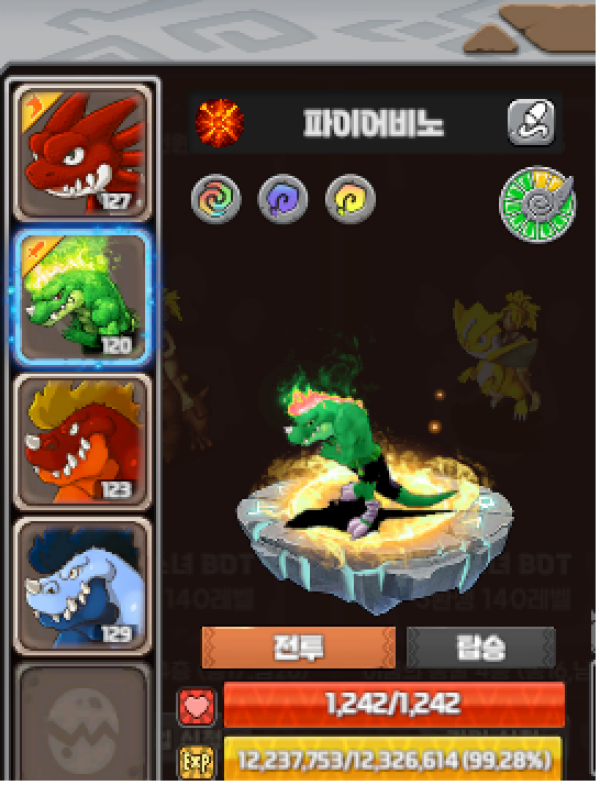Screen dimensions: 600x785
Task: Pick the blue horned pet at level 129
Action: pos(82,585)
